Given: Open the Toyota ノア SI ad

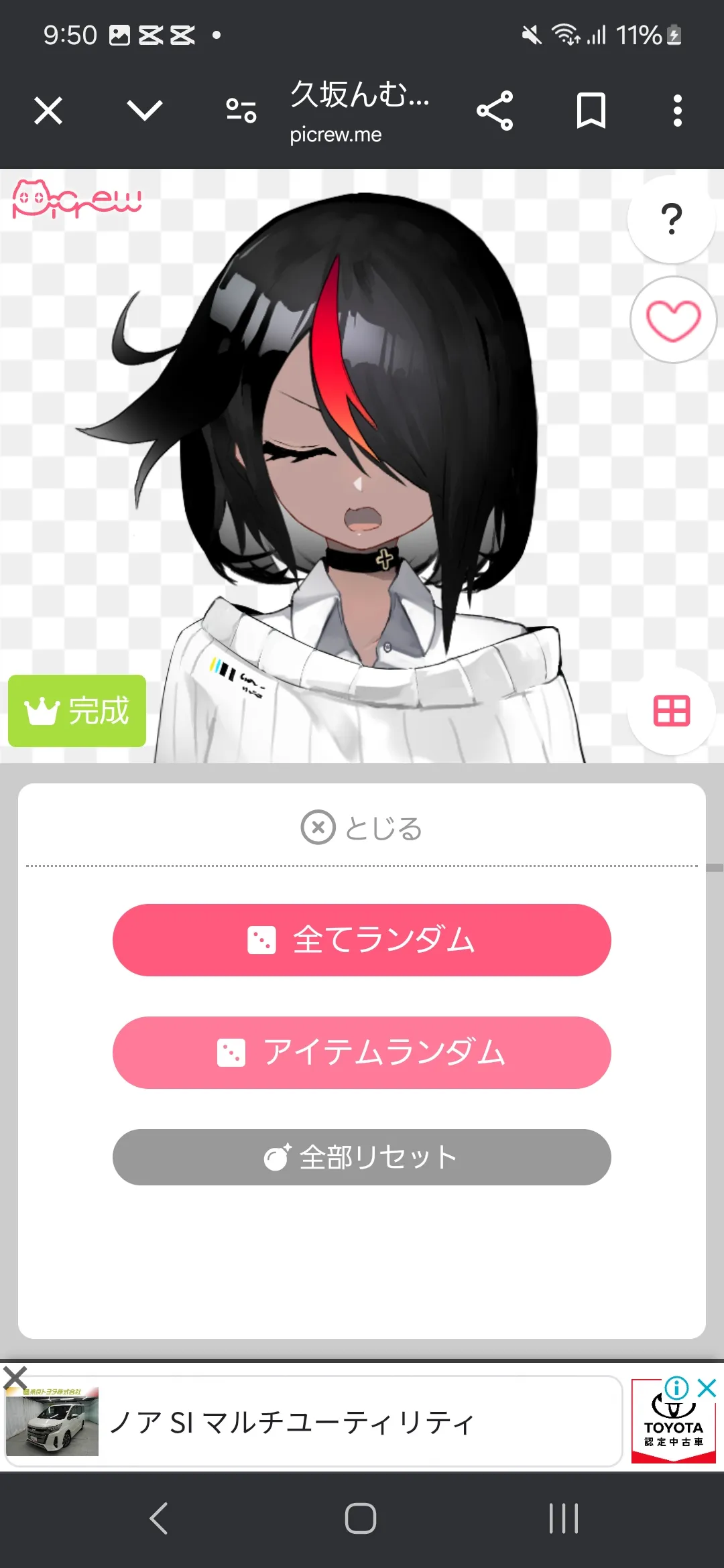Looking at the screenshot, I should coord(314,1421).
